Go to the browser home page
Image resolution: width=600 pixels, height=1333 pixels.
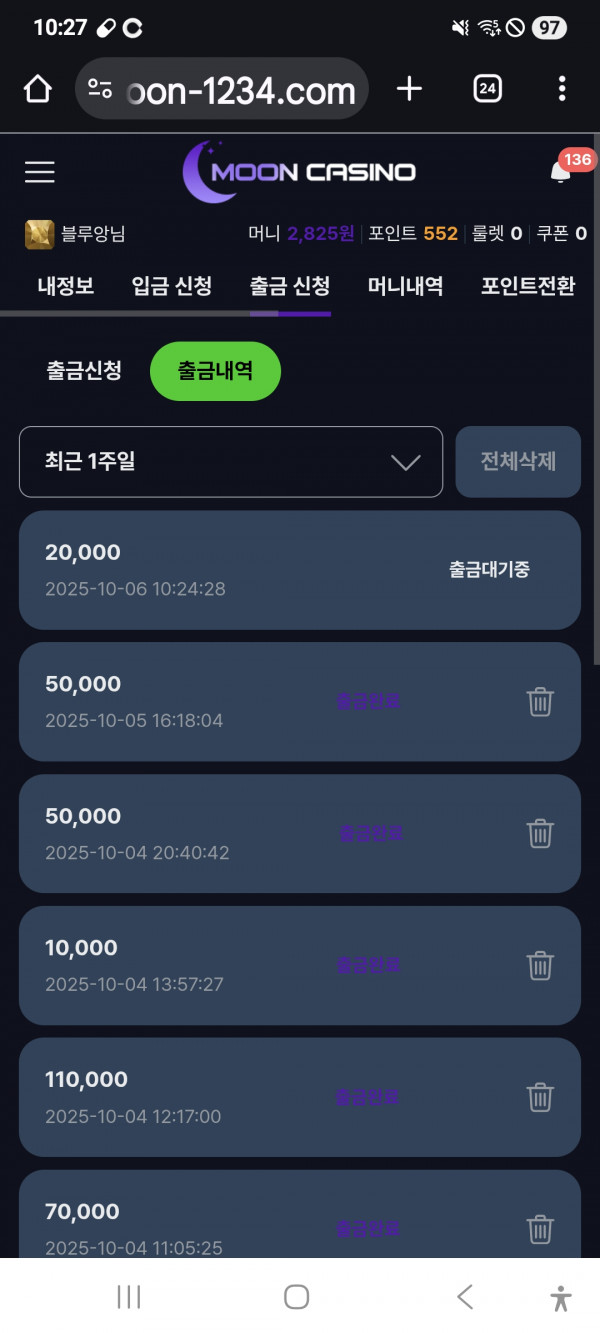point(37,90)
